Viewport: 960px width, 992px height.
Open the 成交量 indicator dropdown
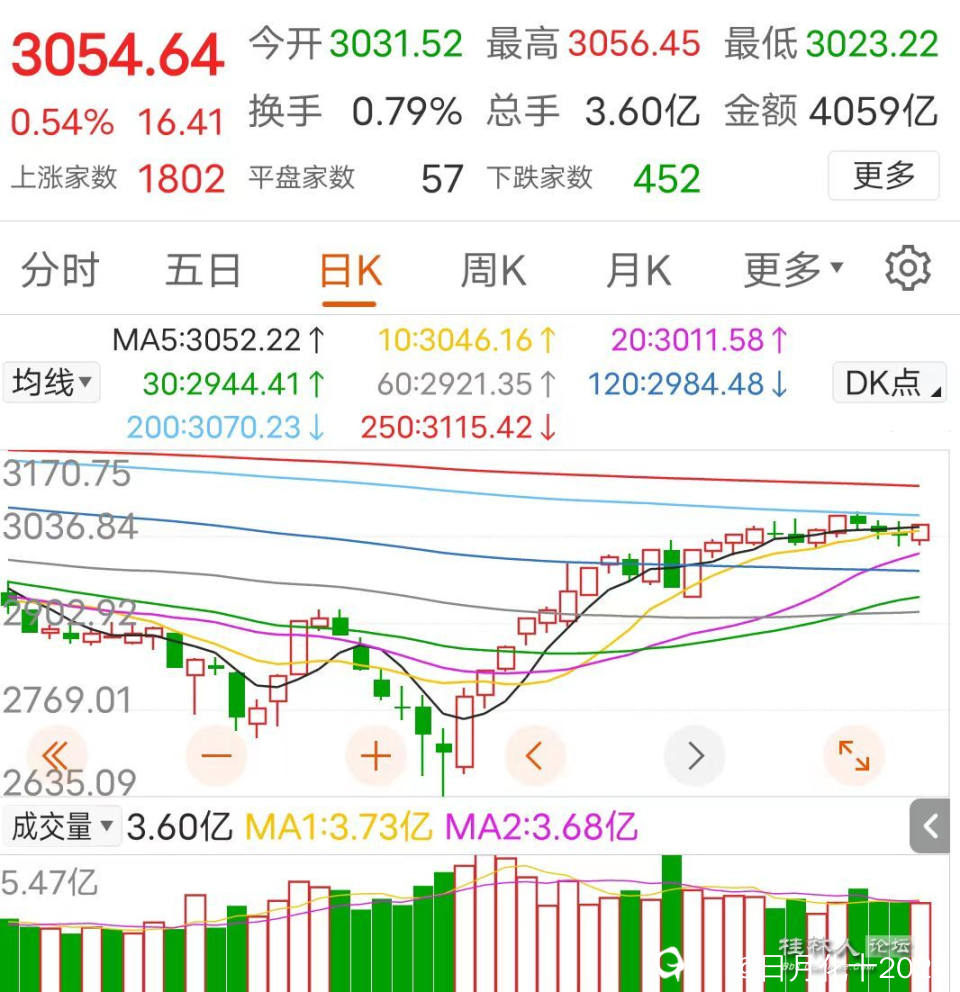(x=62, y=826)
